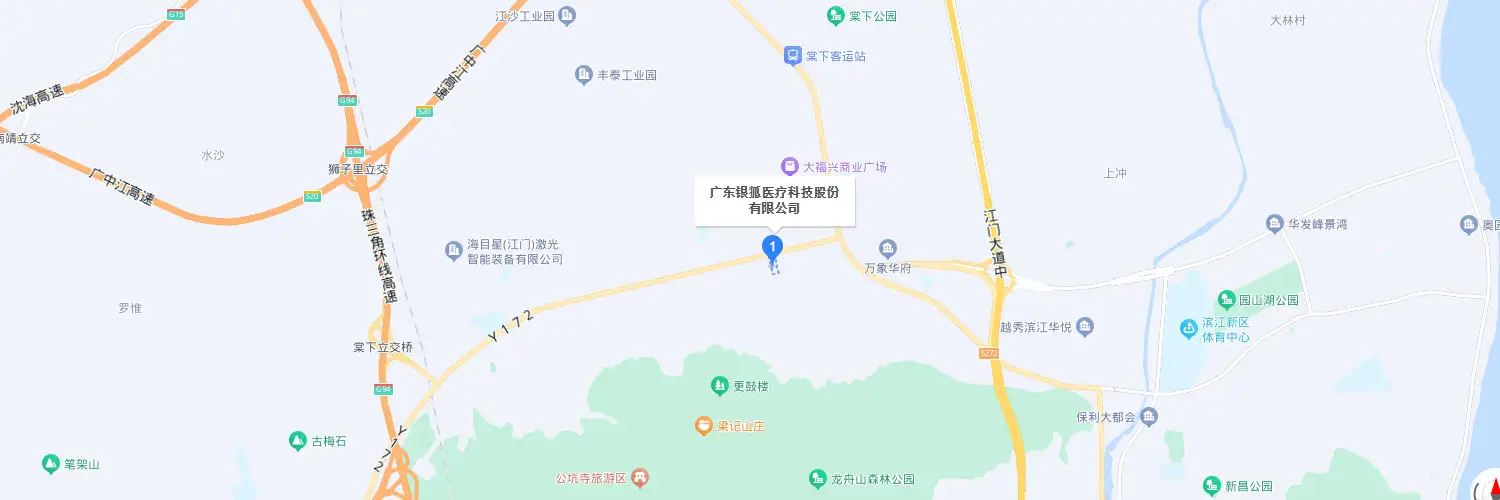Select the 大福兴商业广场 shopping point
Viewport: 1500px width, 500px height.
click(789, 166)
